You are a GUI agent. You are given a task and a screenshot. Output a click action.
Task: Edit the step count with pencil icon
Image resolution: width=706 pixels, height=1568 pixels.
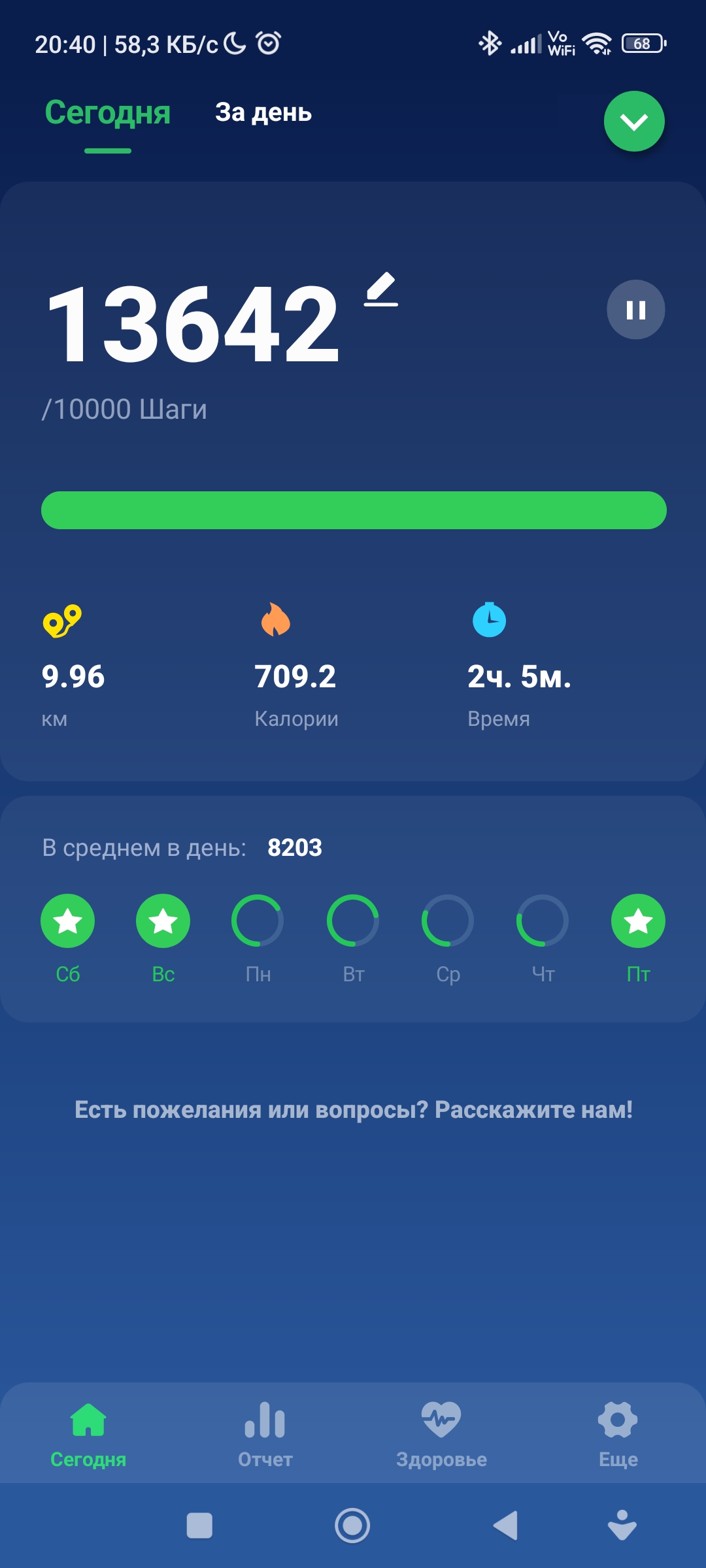tap(381, 289)
